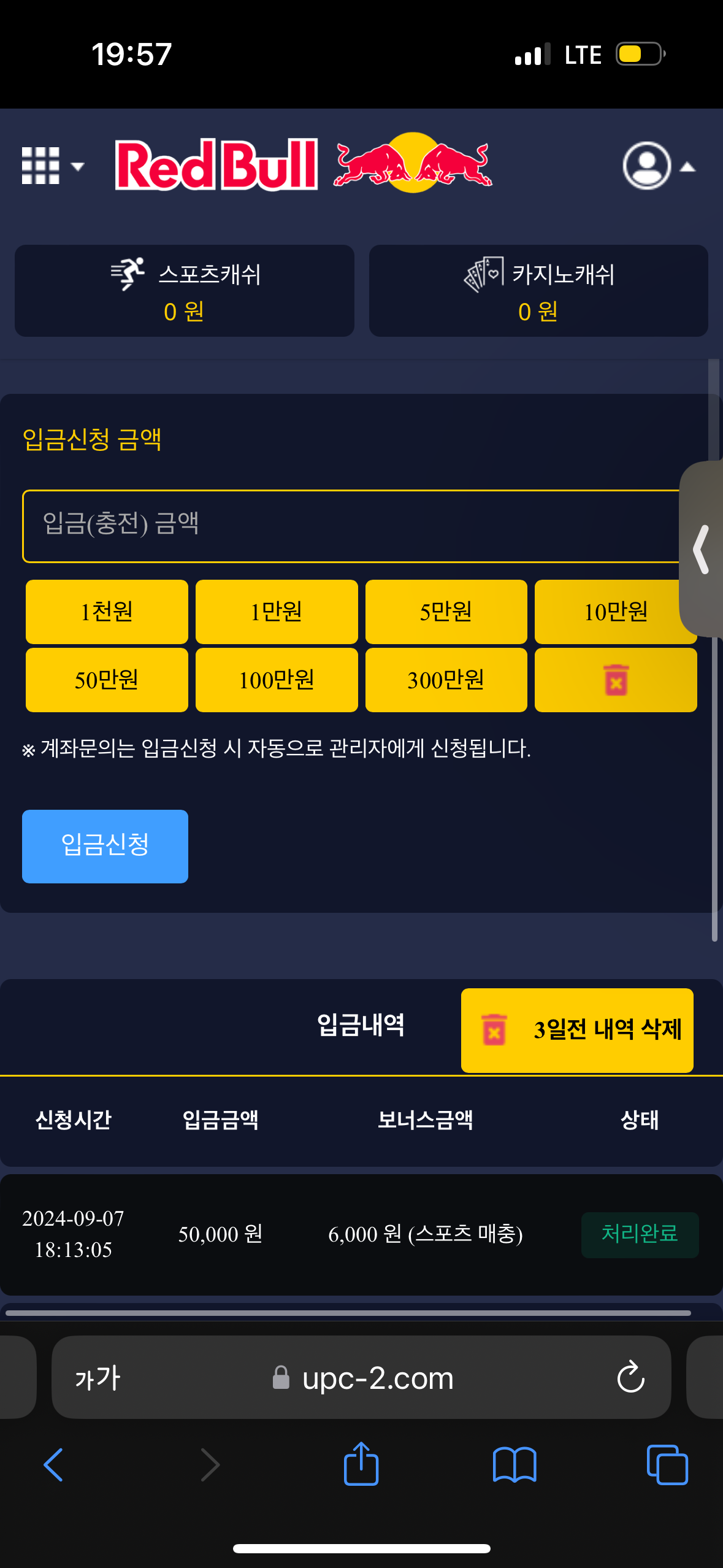Reload the upc-2.com page

tap(630, 1377)
